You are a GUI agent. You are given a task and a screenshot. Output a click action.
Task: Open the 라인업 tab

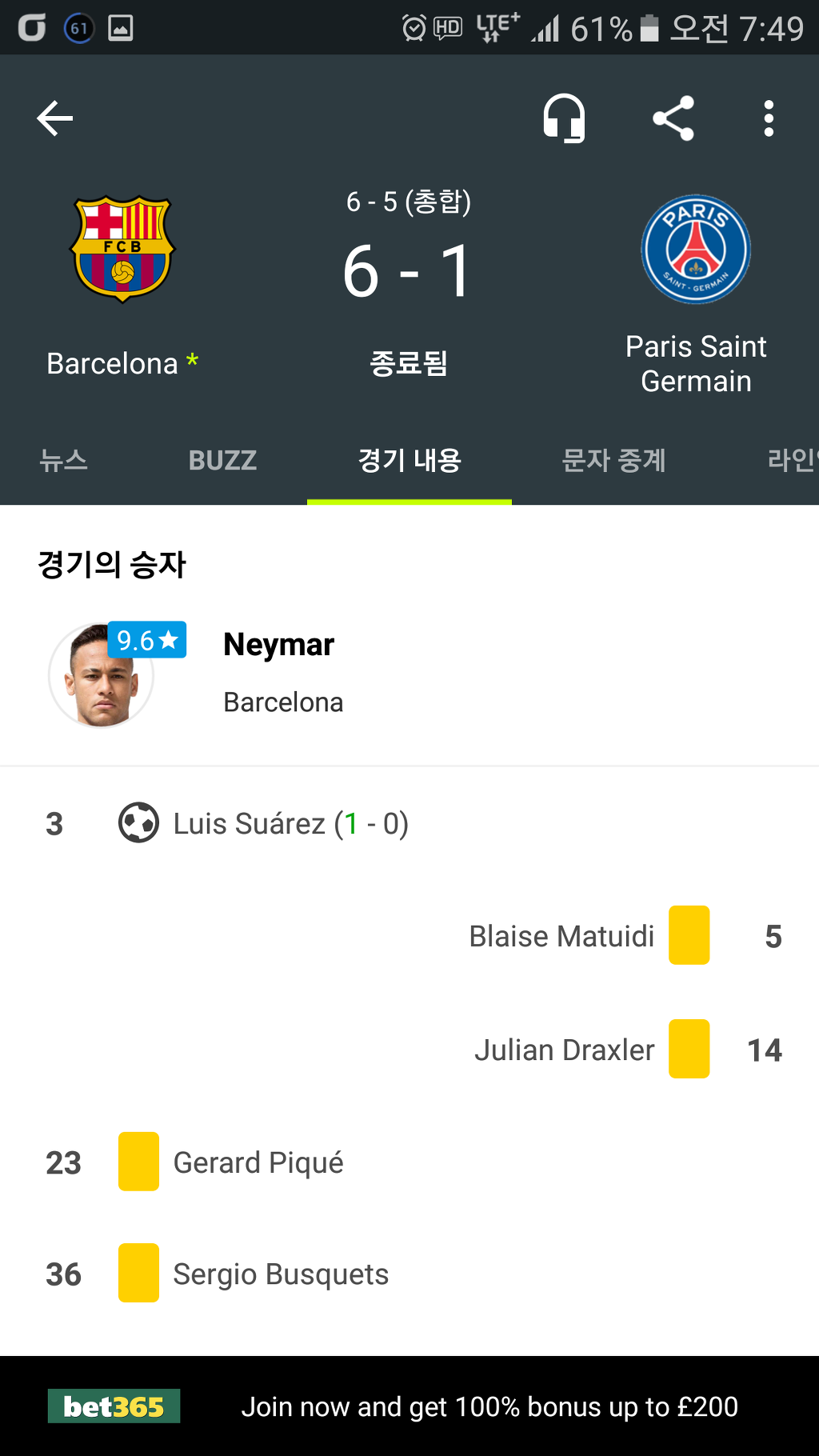792,460
